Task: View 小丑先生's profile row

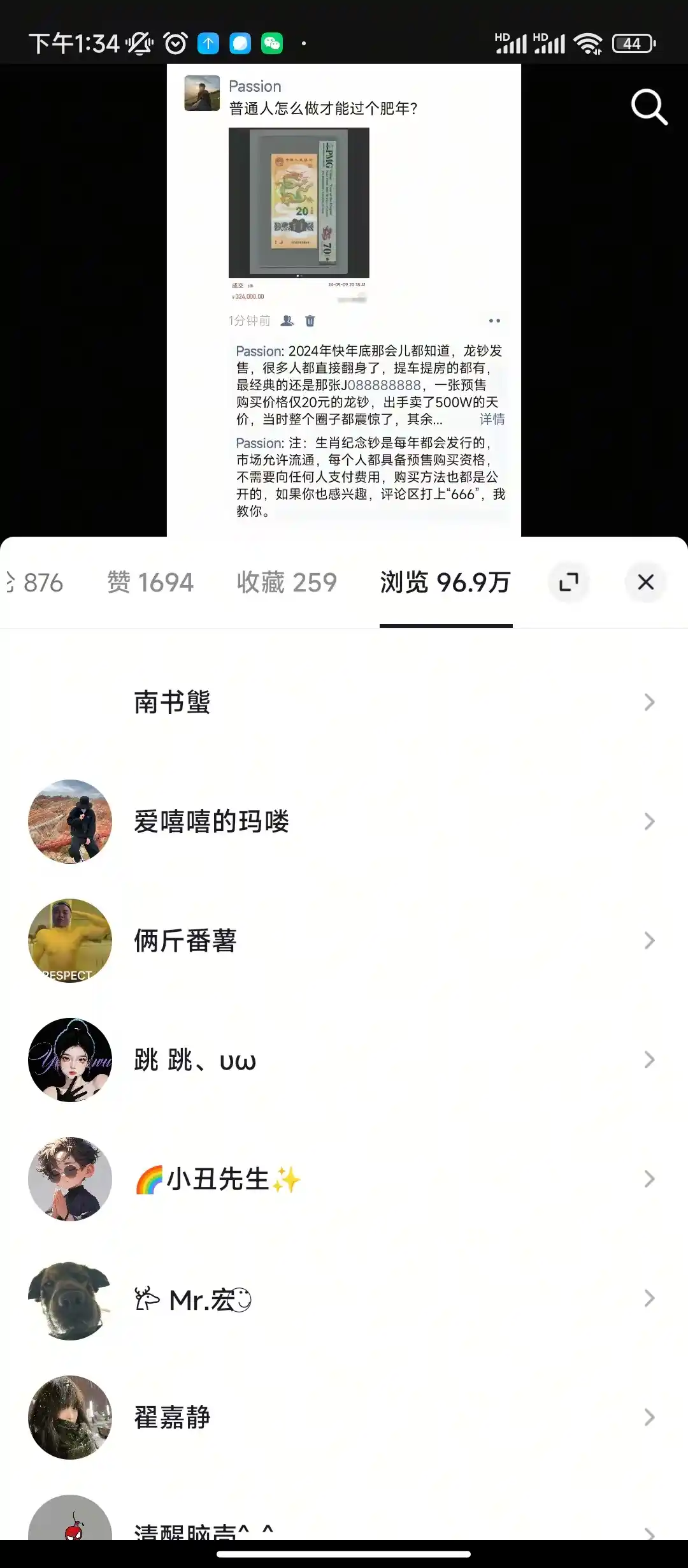Action: [344, 1179]
